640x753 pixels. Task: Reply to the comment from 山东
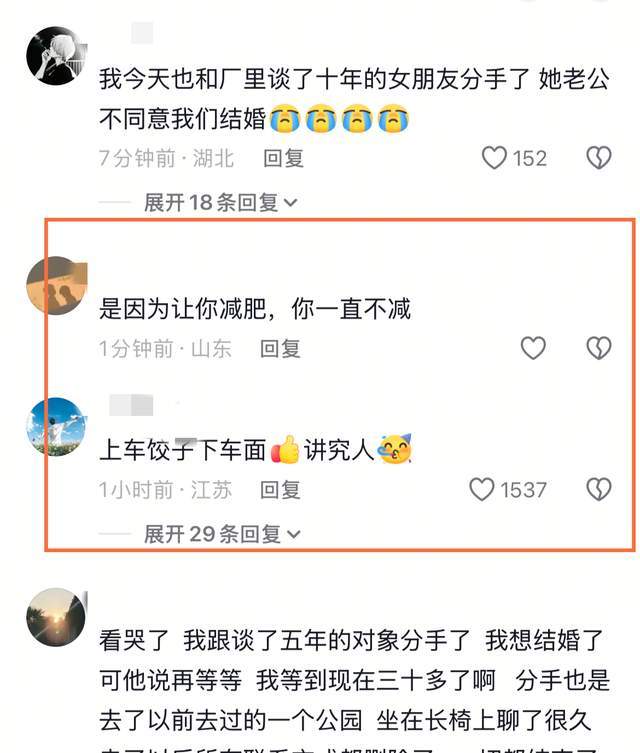(x=280, y=348)
